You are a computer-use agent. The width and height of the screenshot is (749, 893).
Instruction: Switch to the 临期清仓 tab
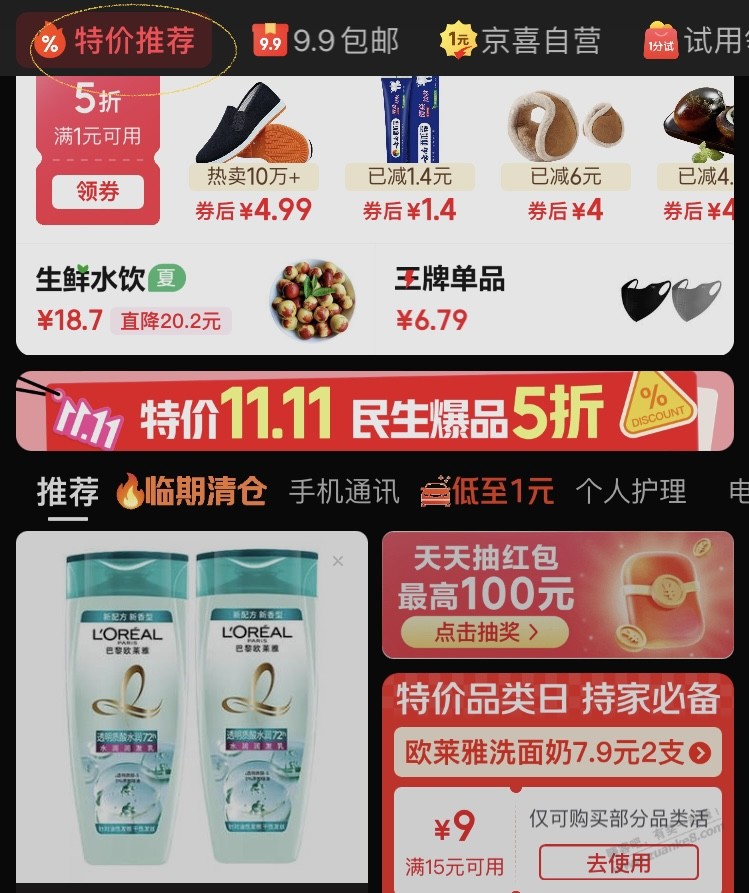[192, 492]
